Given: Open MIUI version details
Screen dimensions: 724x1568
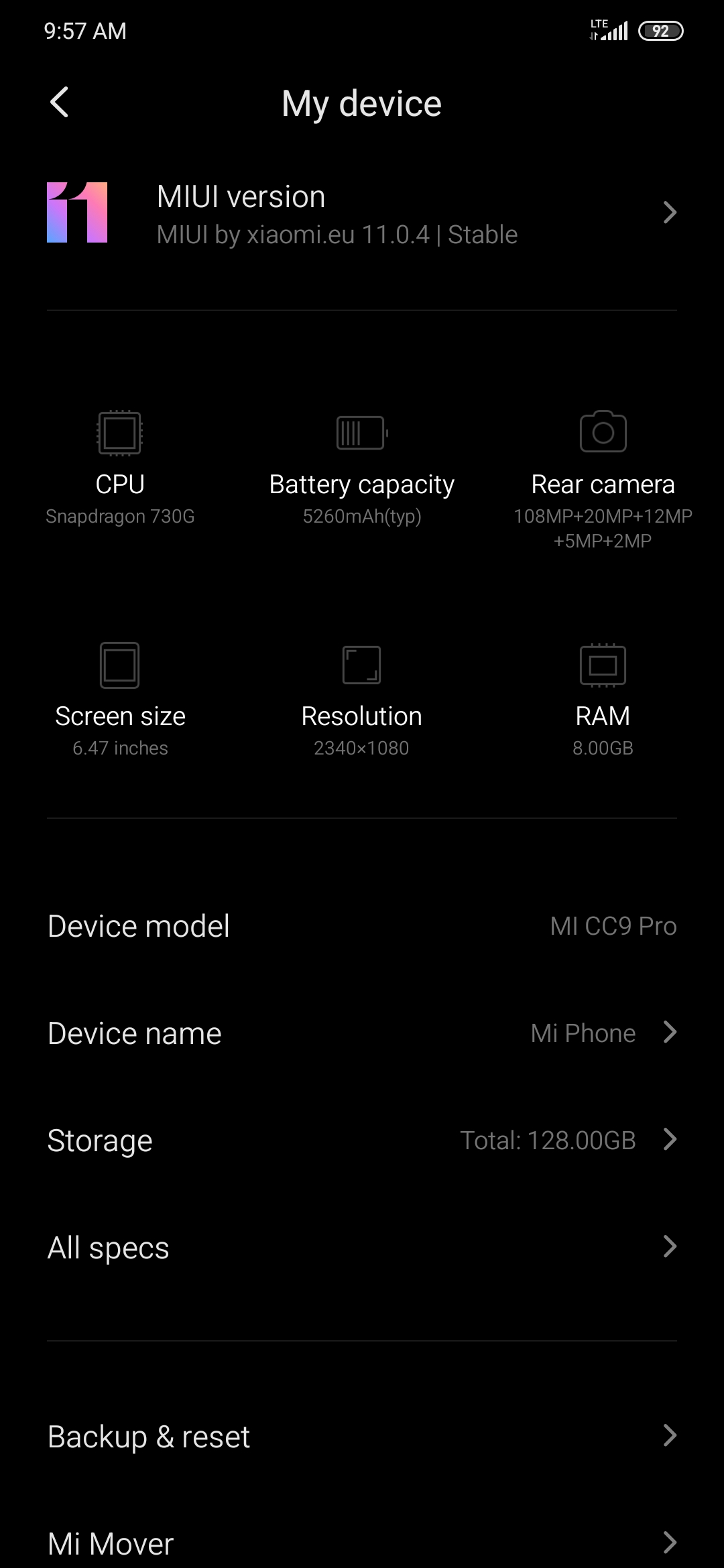Looking at the screenshot, I should [362, 213].
